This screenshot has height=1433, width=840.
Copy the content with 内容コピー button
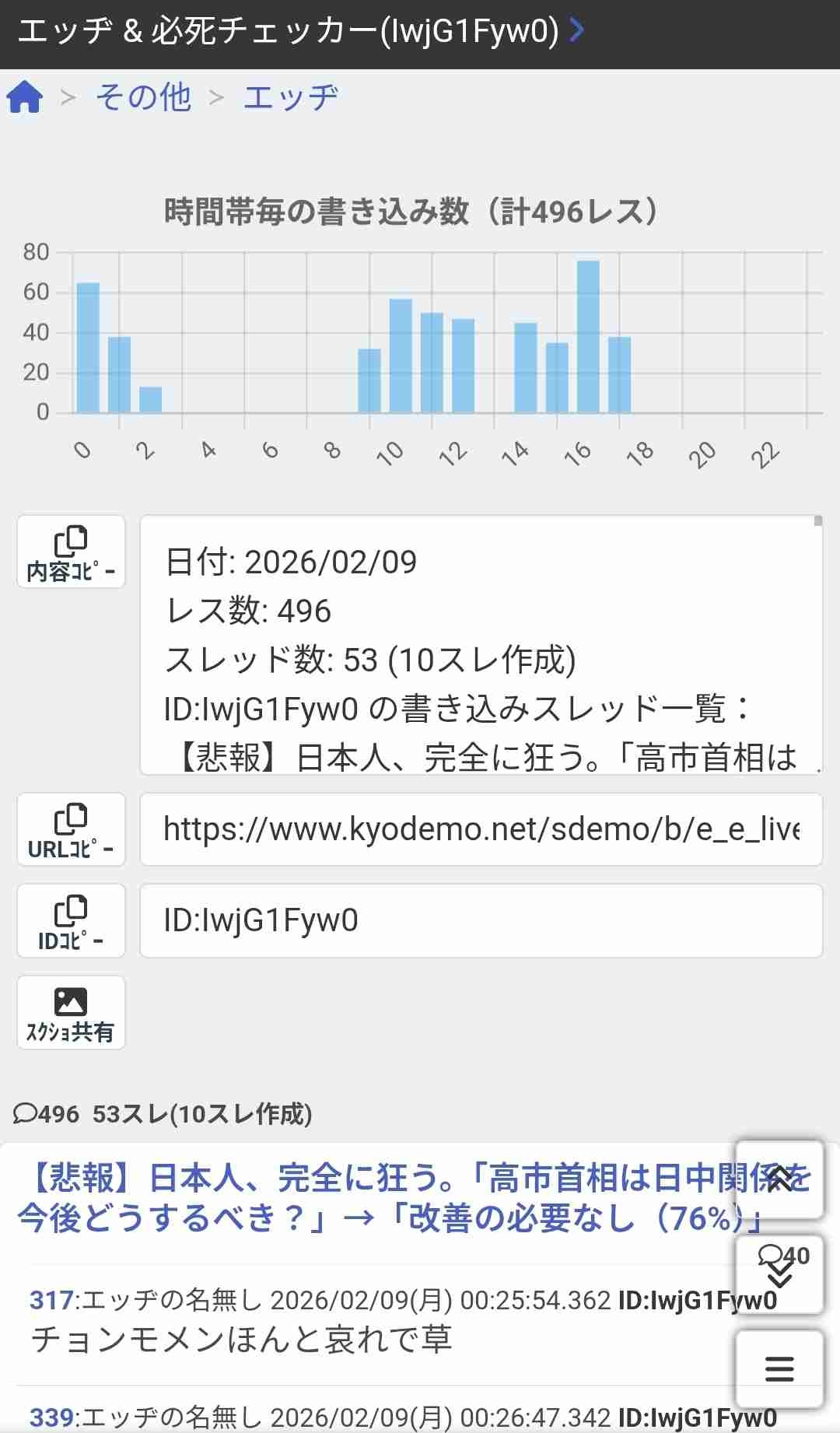pyautogui.click(x=71, y=552)
